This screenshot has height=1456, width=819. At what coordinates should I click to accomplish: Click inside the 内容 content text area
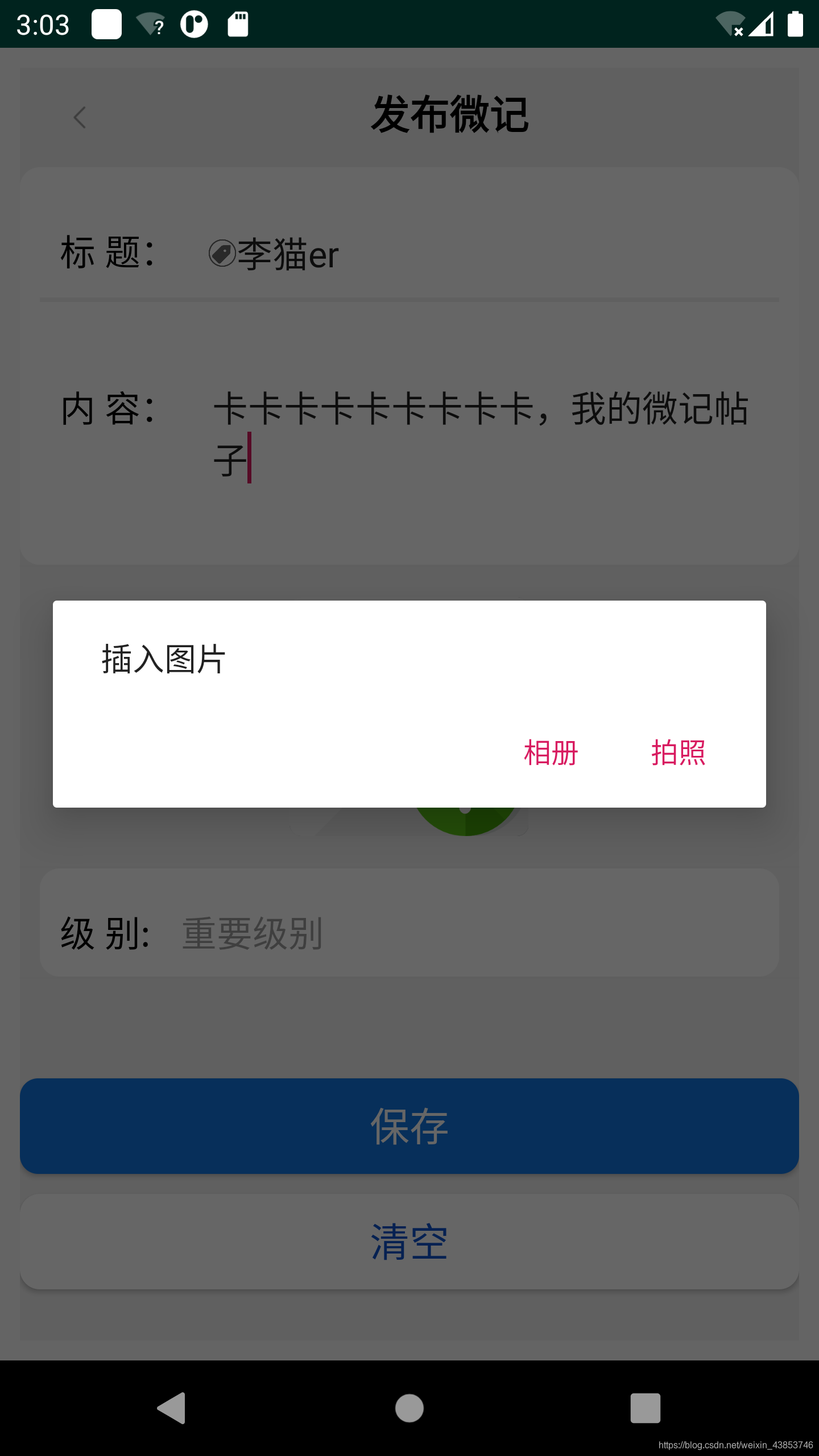point(455,432)
